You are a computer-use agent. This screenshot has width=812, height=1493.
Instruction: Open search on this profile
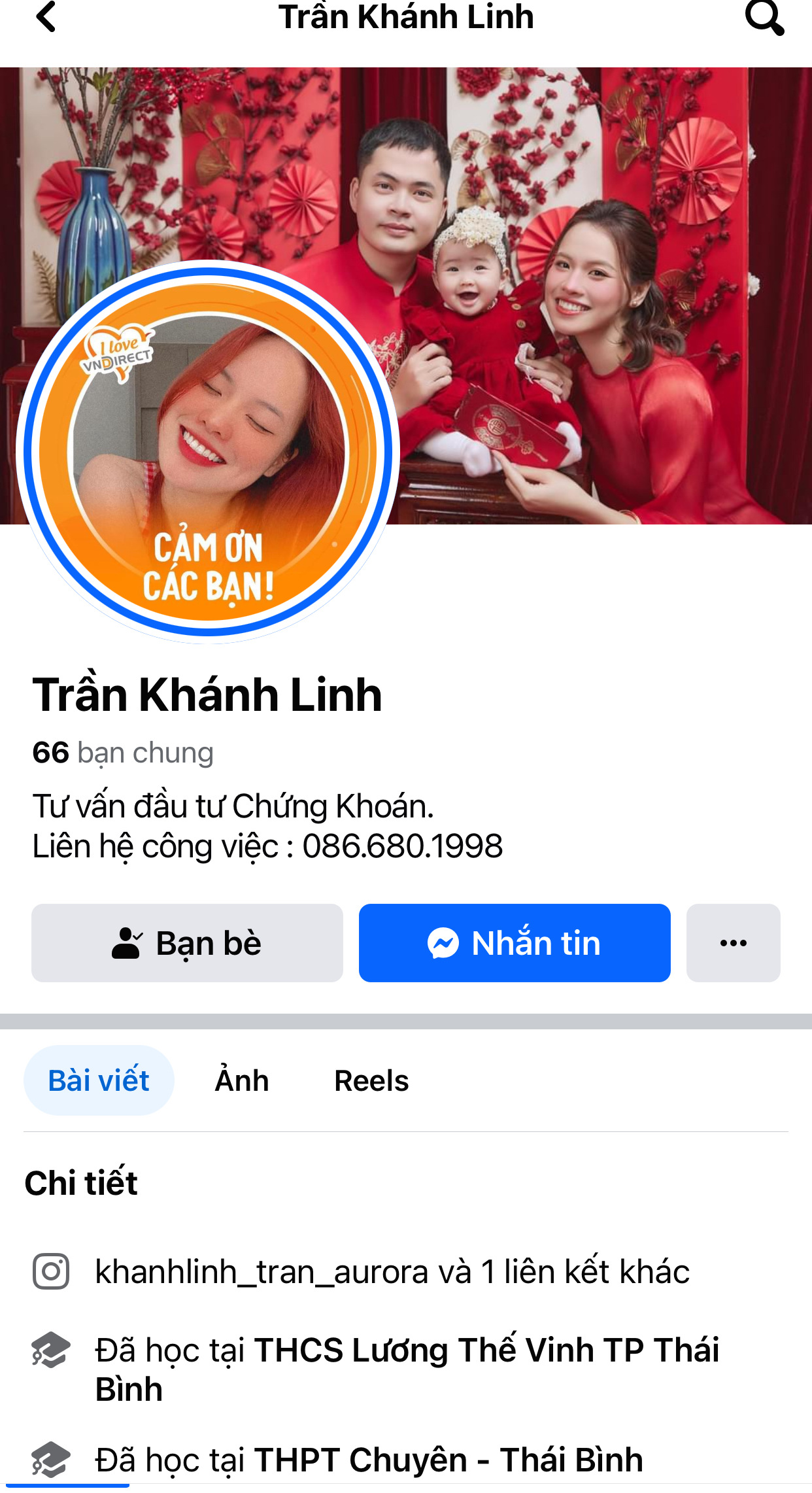click(764, 17)
